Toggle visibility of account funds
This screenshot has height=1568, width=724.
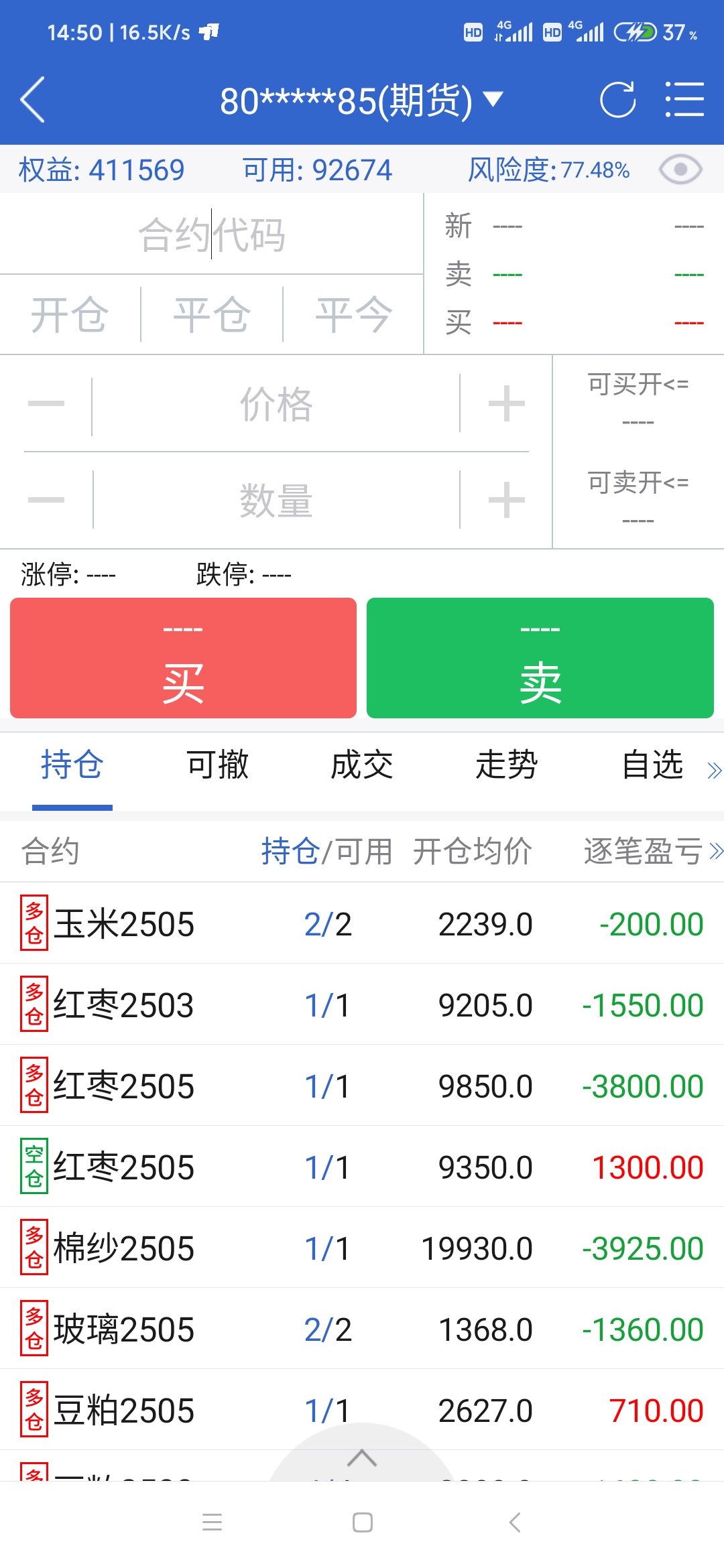680,170
